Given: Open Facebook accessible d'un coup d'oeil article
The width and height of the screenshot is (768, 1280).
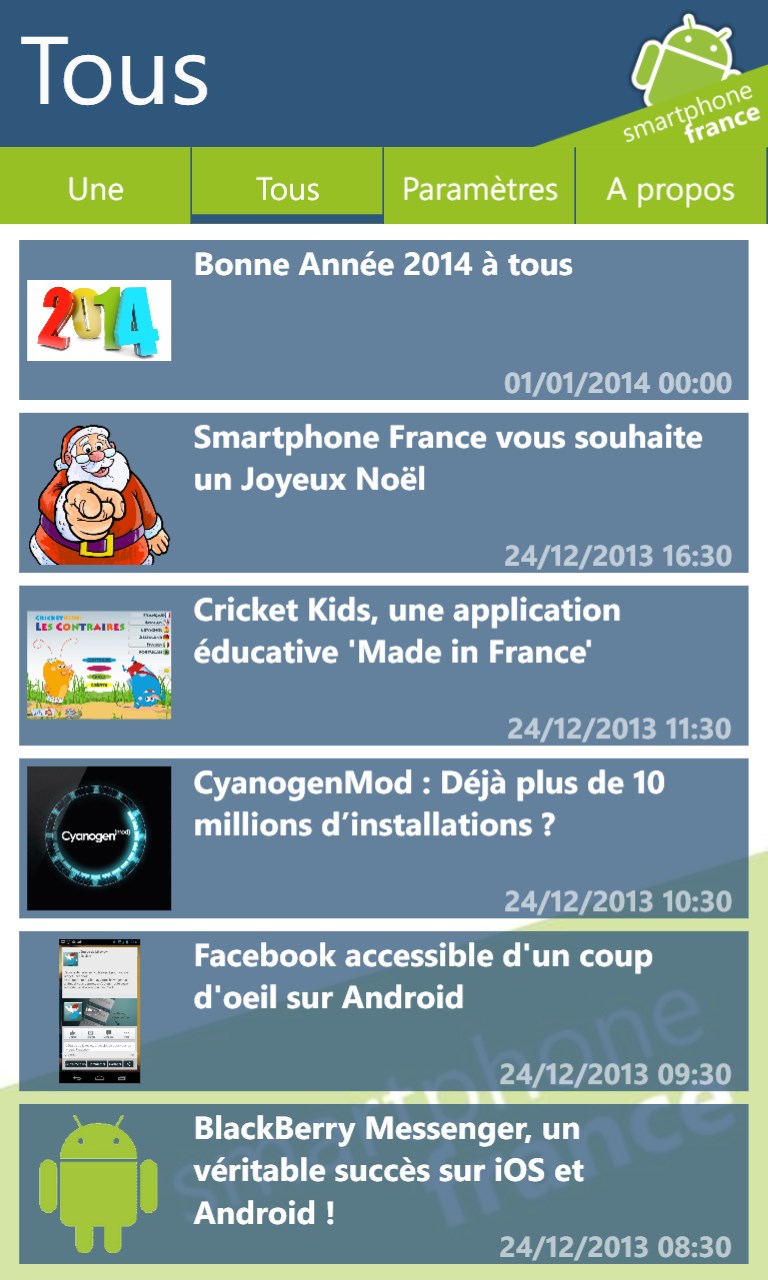Looking at the screenshot, I should click(x=384, y=1012).
